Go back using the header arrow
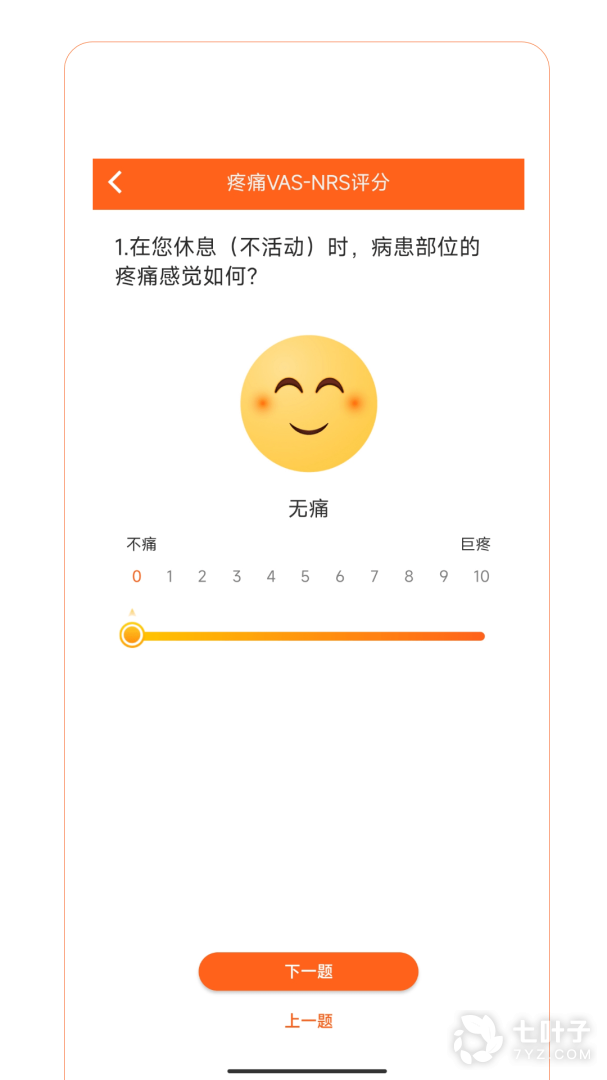The image size is (607, 1080). [116, 182]
